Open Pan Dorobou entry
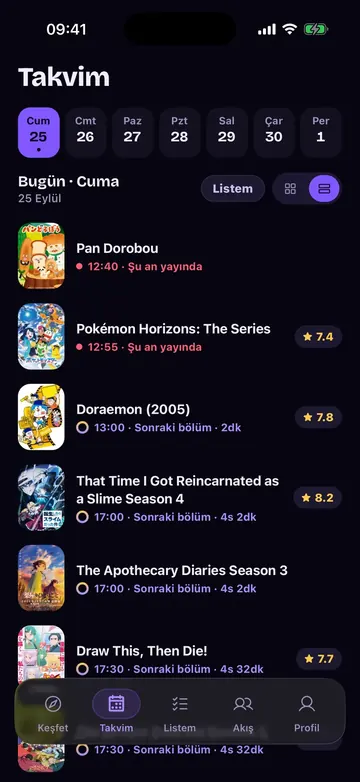The width and height of the screenshot is (360, 782). tap(180, 256)
